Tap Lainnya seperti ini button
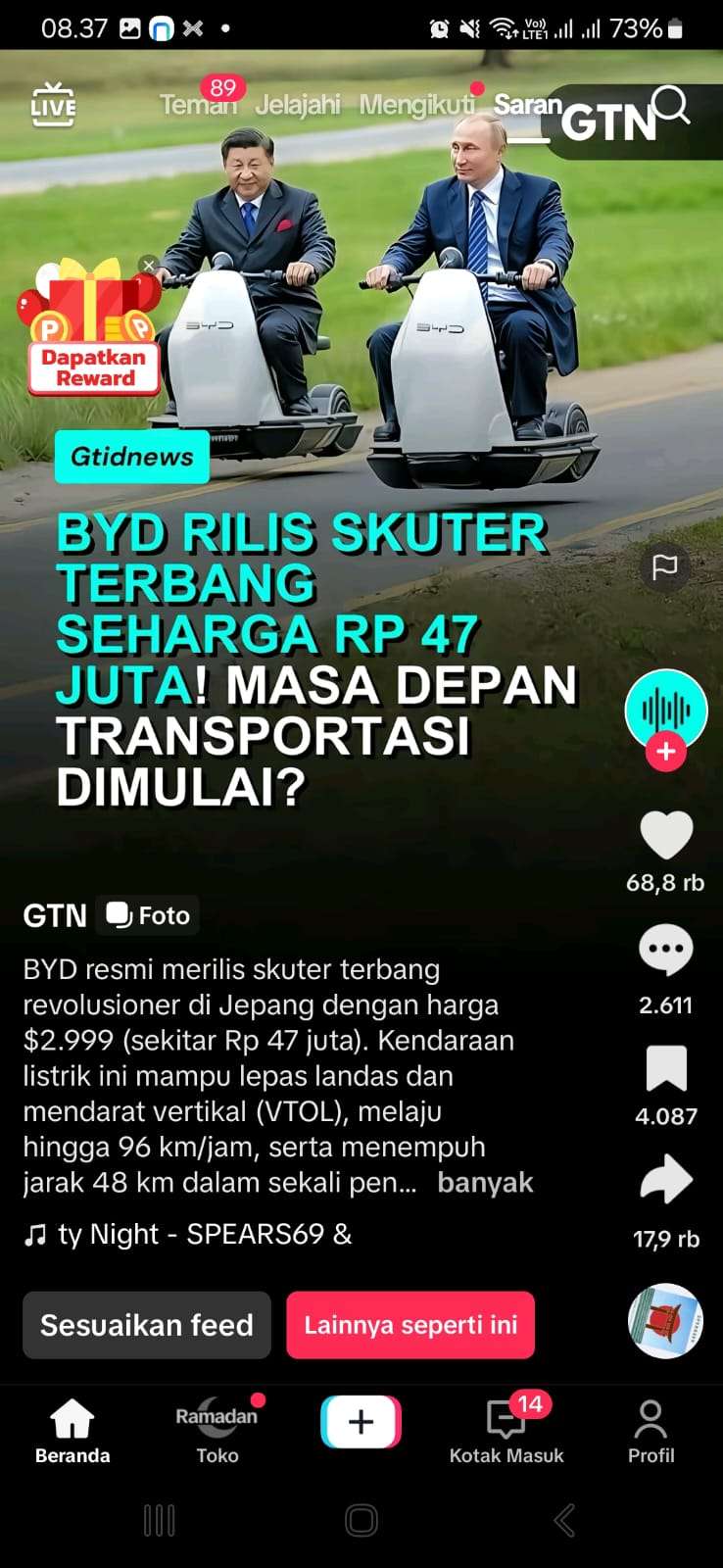This screenshot has width=723, height=1568. (x=410, y=1325)
